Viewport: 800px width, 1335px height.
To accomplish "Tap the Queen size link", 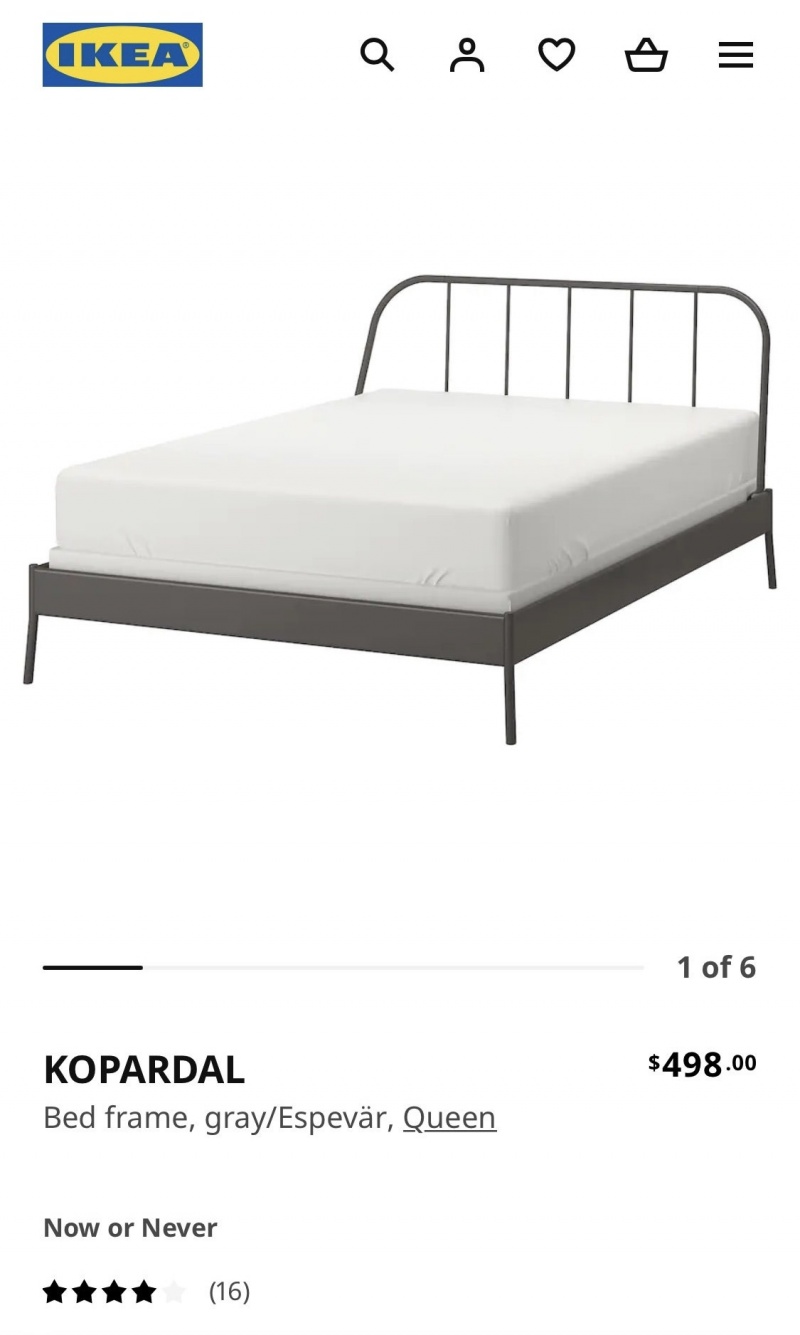I will click(449, 1117).
